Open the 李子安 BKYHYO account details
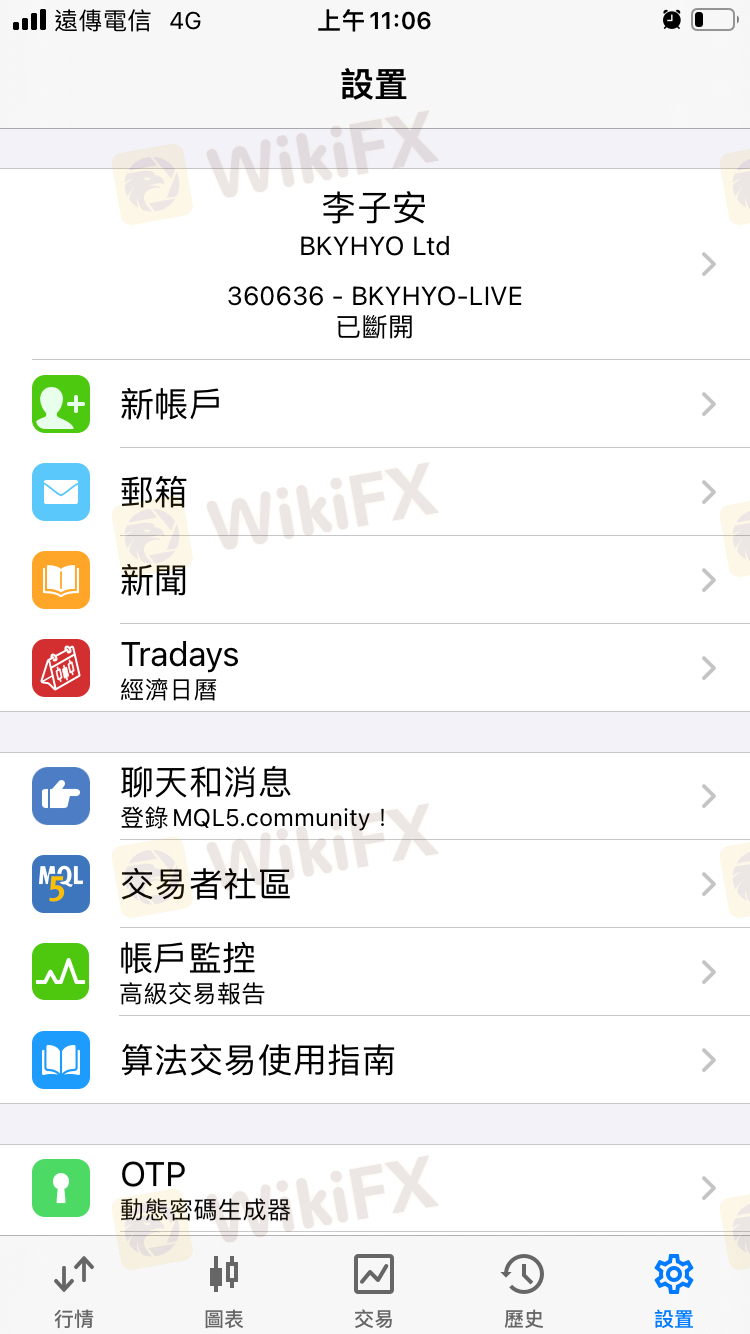The height and width of the screenshot is (1334, 750). point(375,264)
